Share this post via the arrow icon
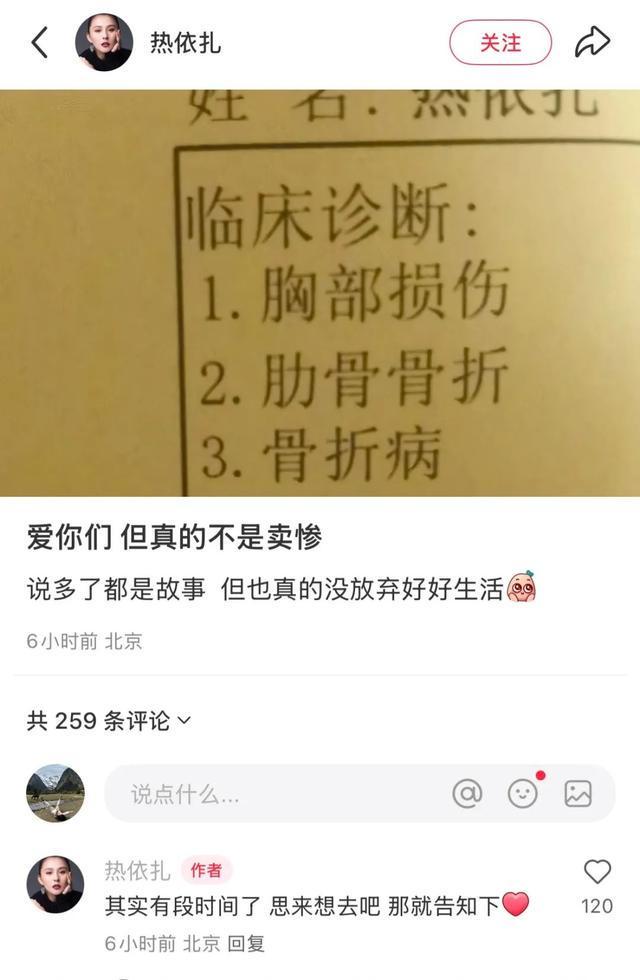Viewport: 640px width, 980px height. click(x=592, y=43)
